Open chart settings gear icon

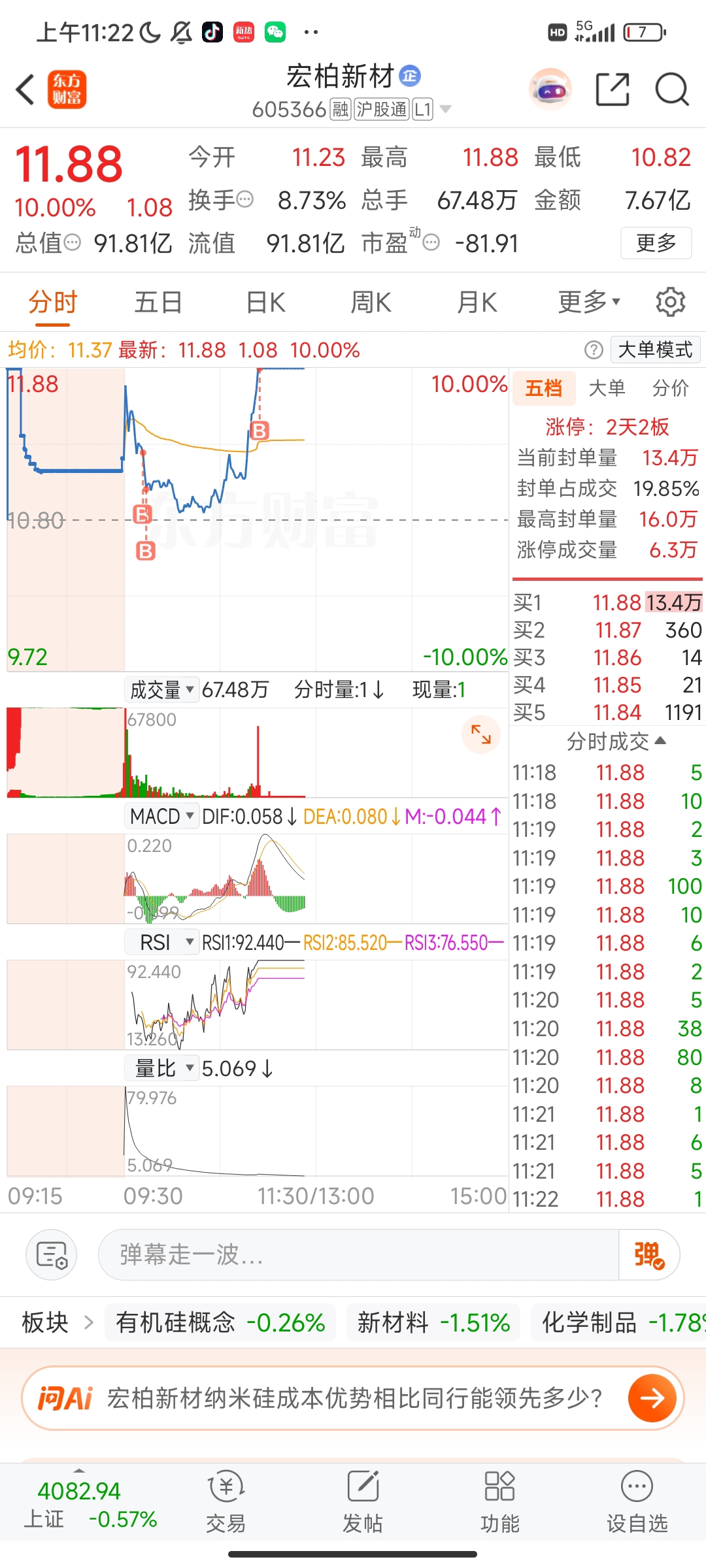671,302
